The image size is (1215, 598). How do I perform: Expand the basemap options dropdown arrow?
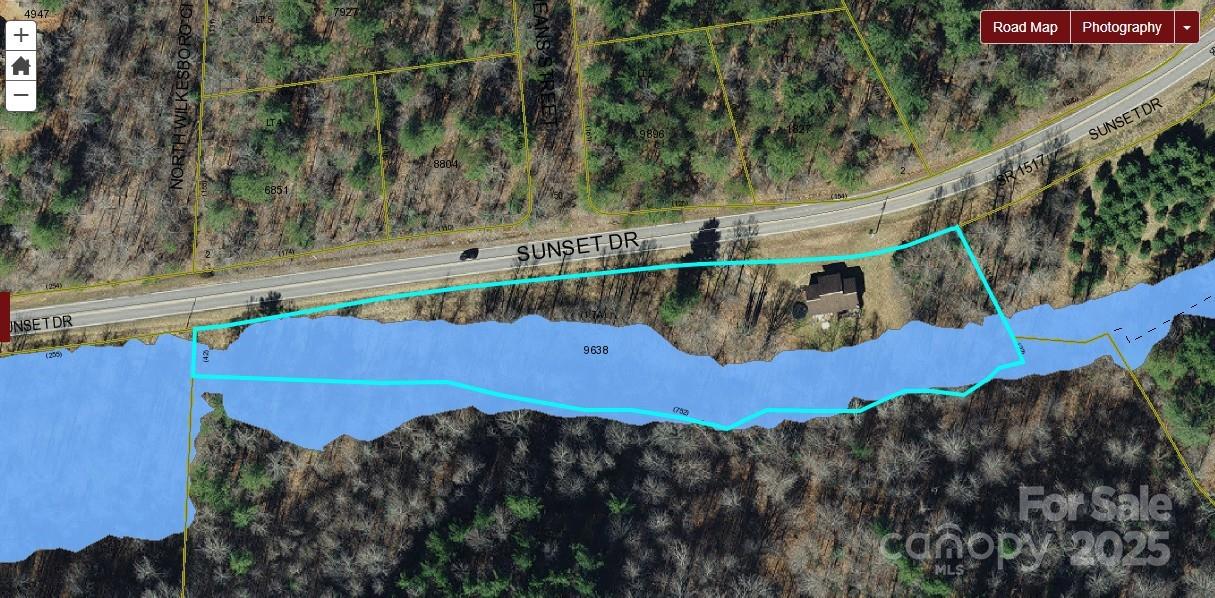pos(1187,27)
